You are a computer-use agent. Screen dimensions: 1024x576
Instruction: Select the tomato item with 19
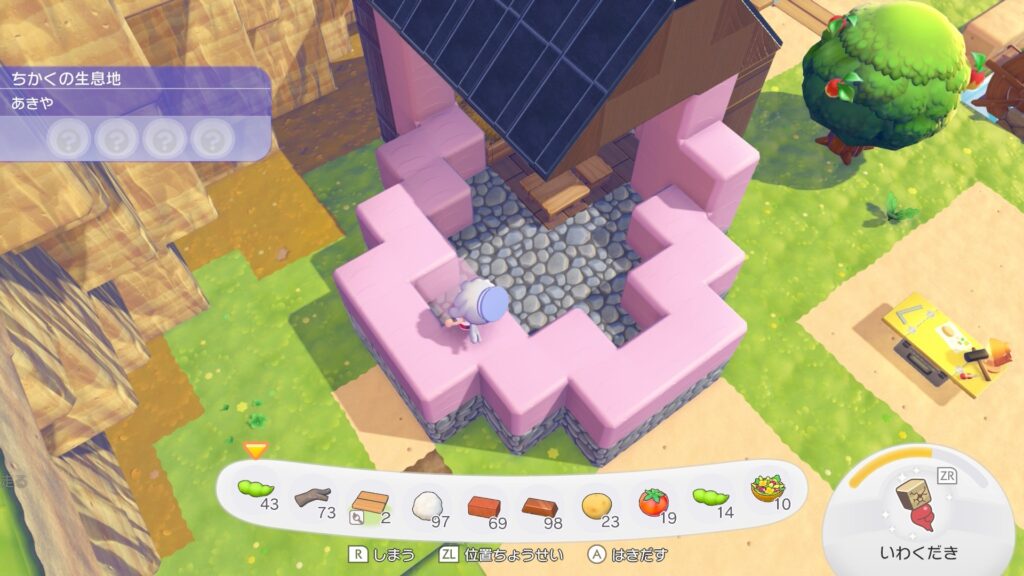[x=653, y=501]
